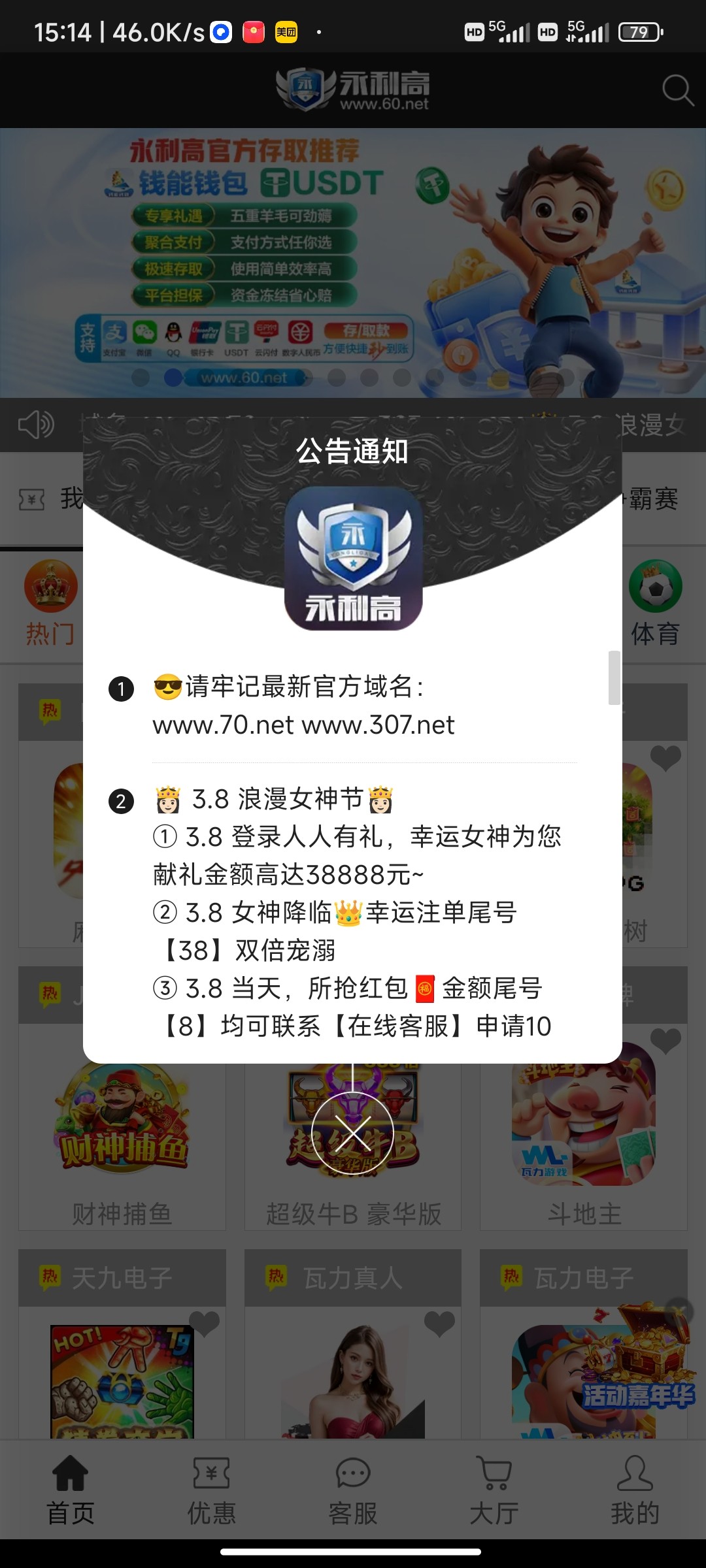Select the 热门 category
The image size is (706, 1568).
point(50,602)
